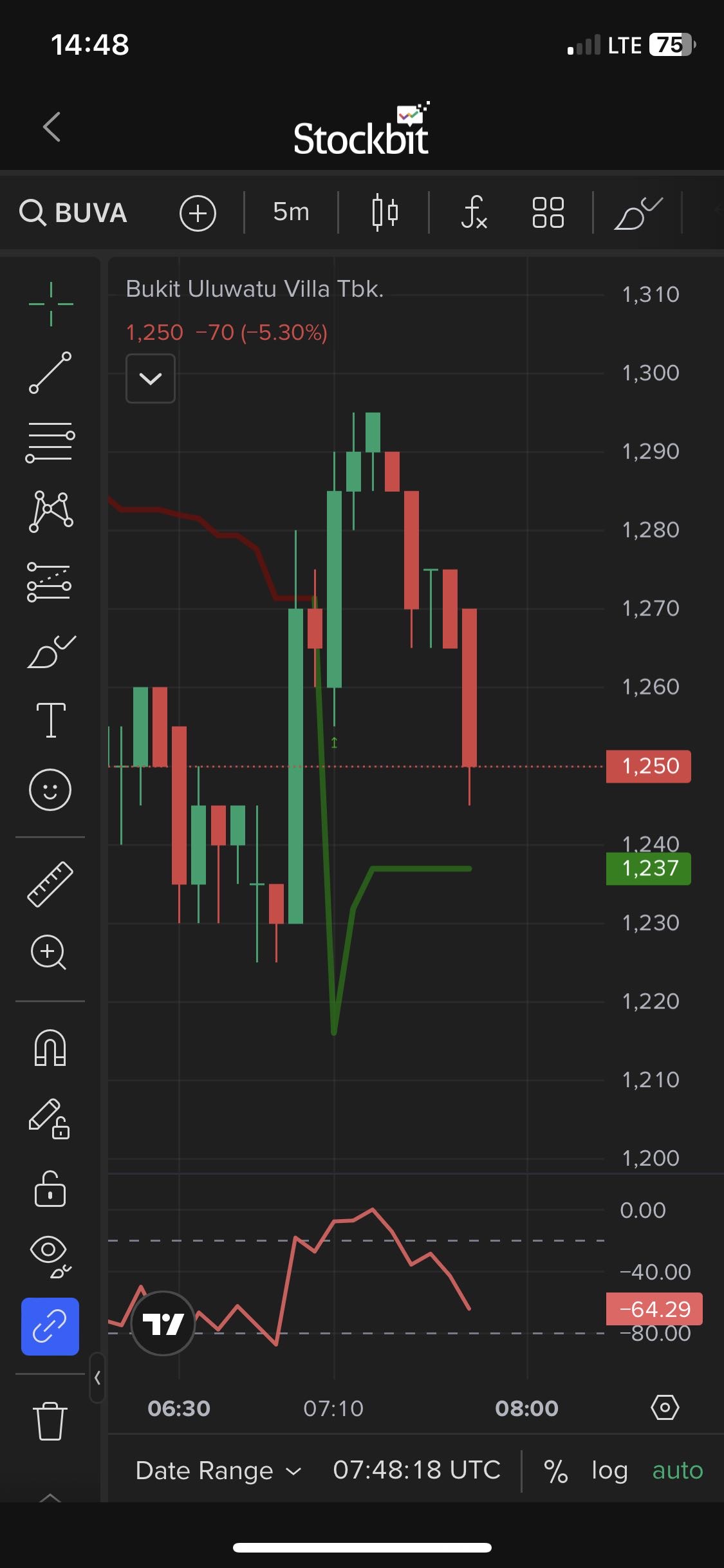Select the trend line drawing tool
This screenshot has height=1568, width=724.
click(x=50, y=373)
